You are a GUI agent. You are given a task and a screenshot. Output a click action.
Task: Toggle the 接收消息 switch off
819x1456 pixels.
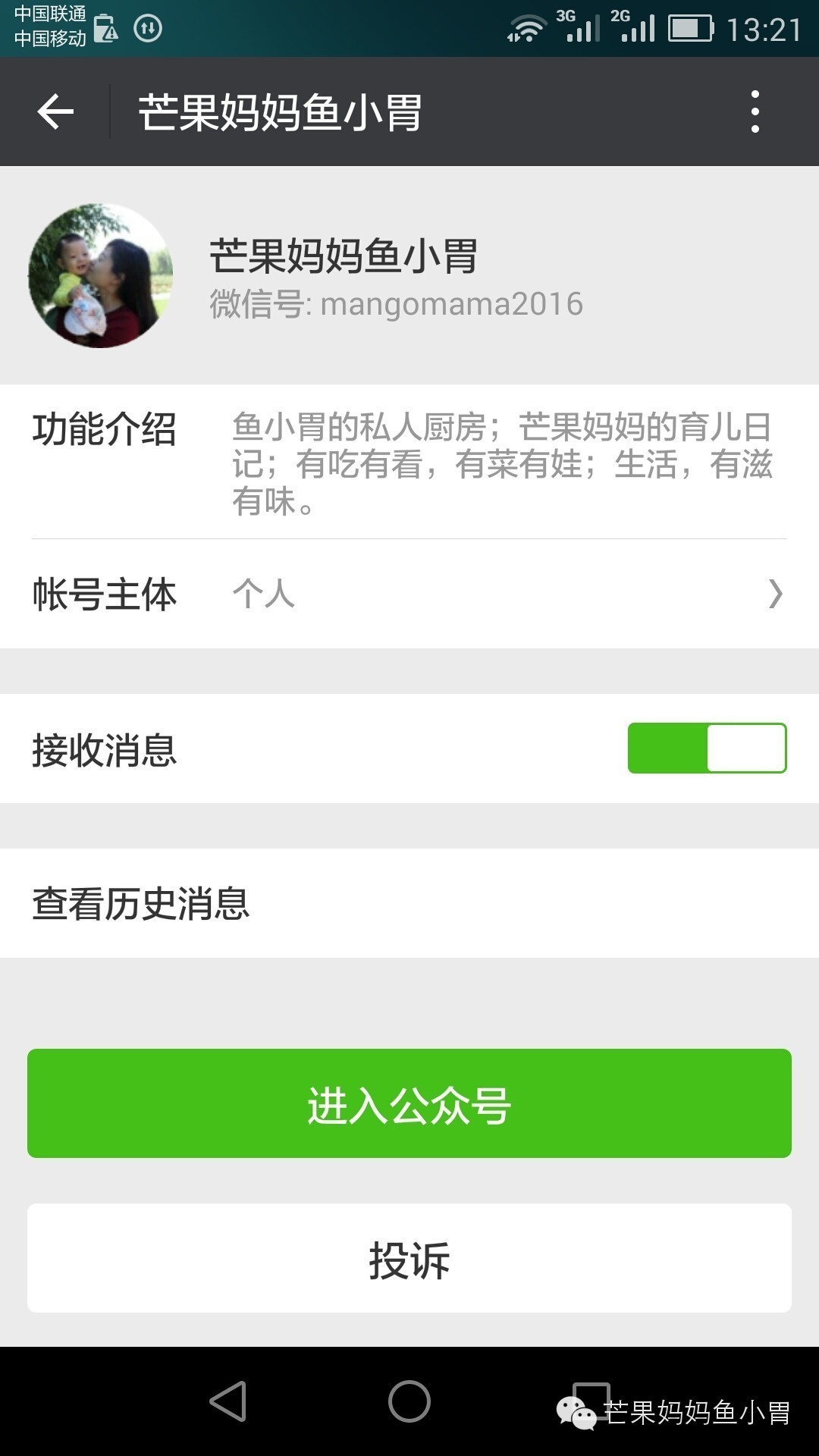(x=707, y=748)
